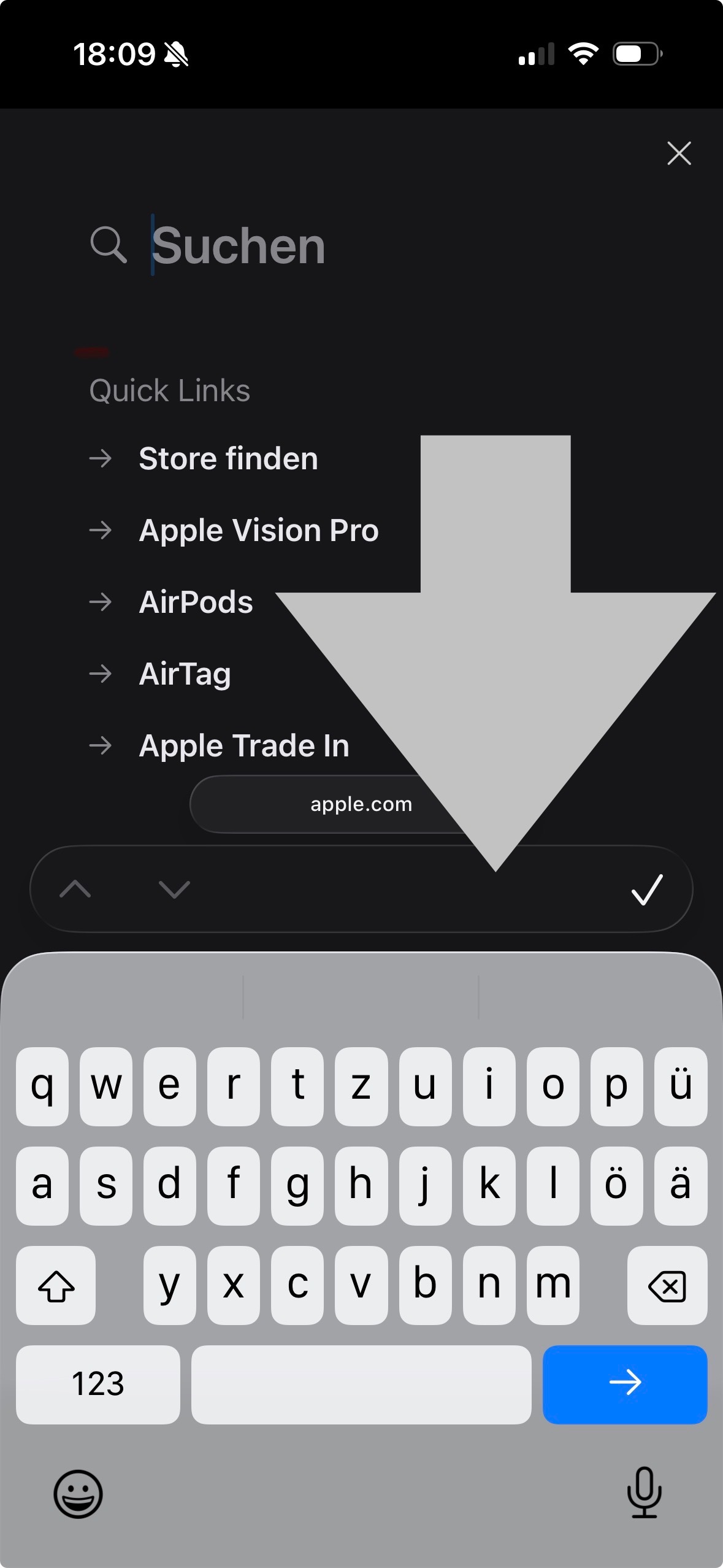The height and width of the screenshot is (1568, 723).
Task: Go to the AirTag quick link
Action: click(x=185, y=674)
